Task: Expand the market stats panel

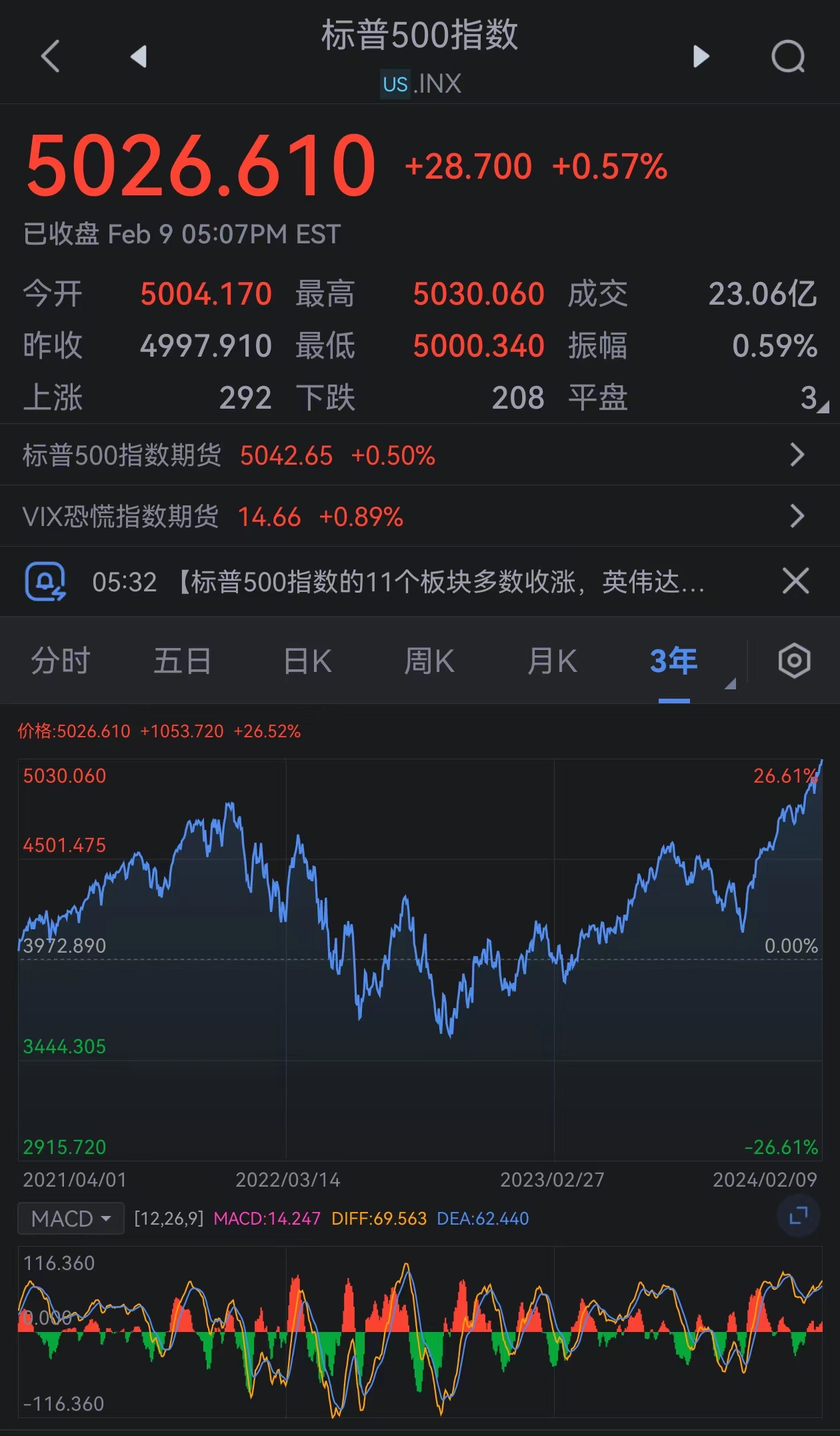Action: (x=823, y=406)
